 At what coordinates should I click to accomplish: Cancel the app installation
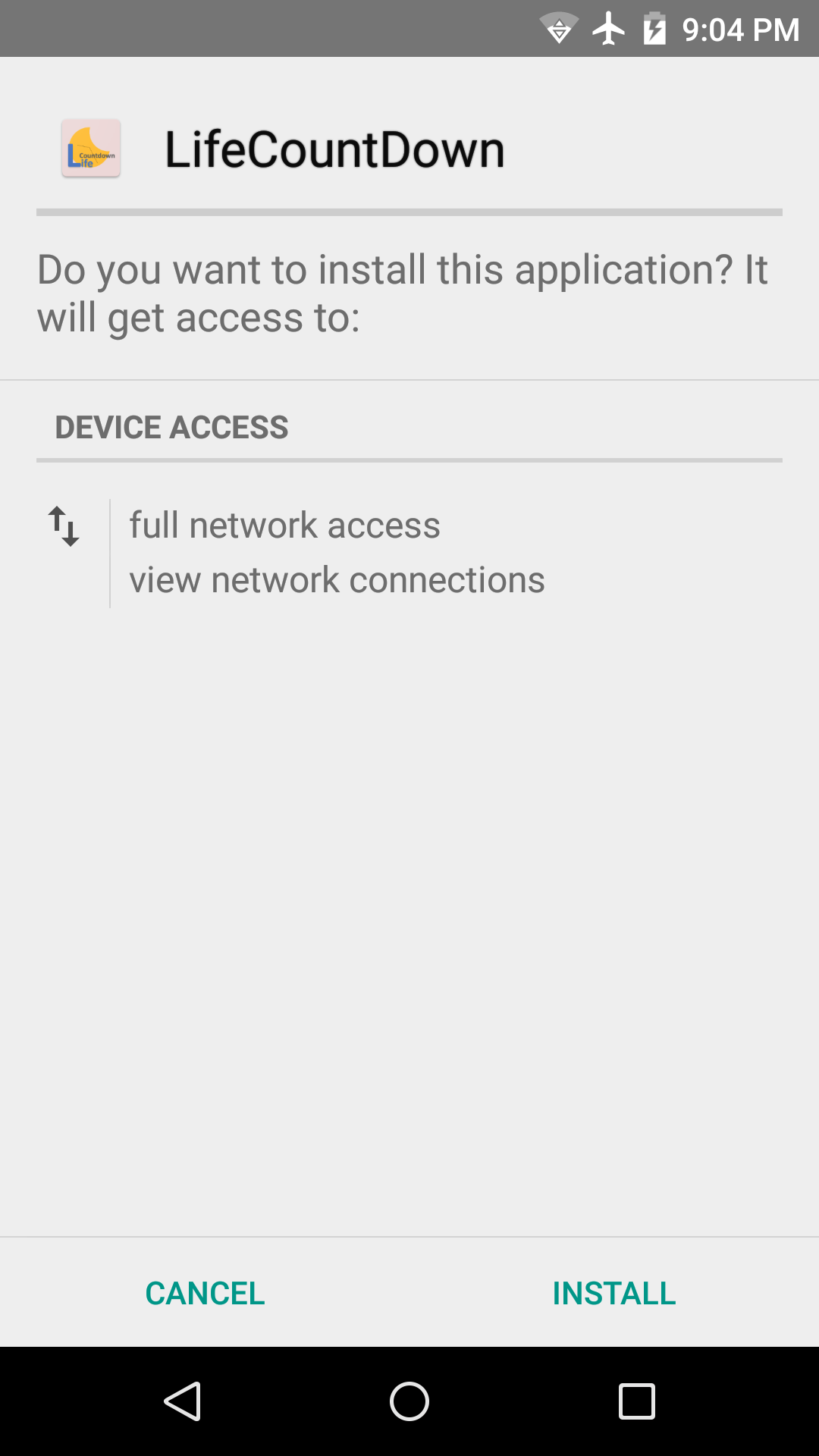click(205, 1293)
